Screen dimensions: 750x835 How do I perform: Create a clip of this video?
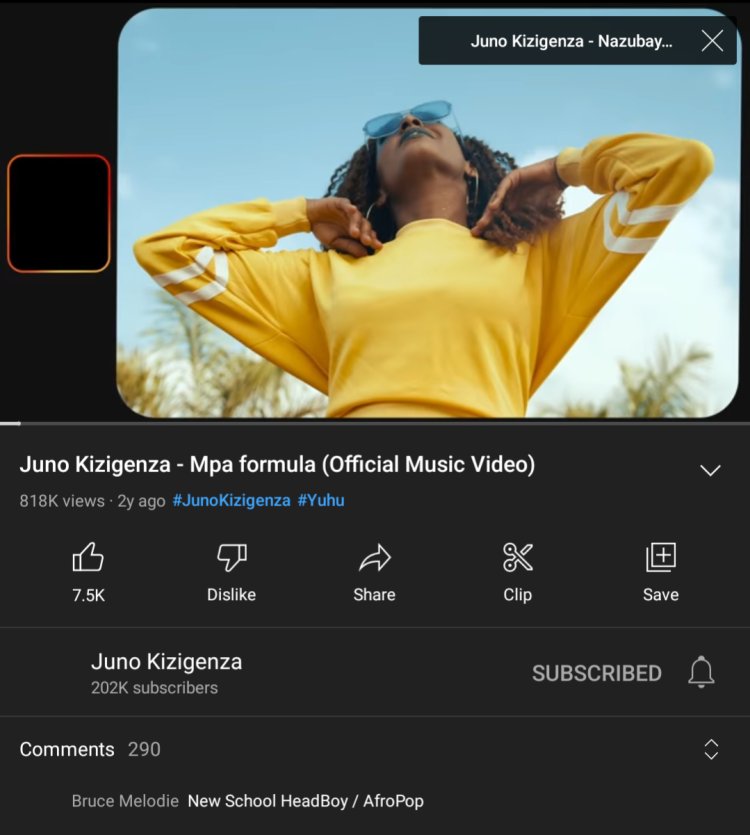coord(517,572)
